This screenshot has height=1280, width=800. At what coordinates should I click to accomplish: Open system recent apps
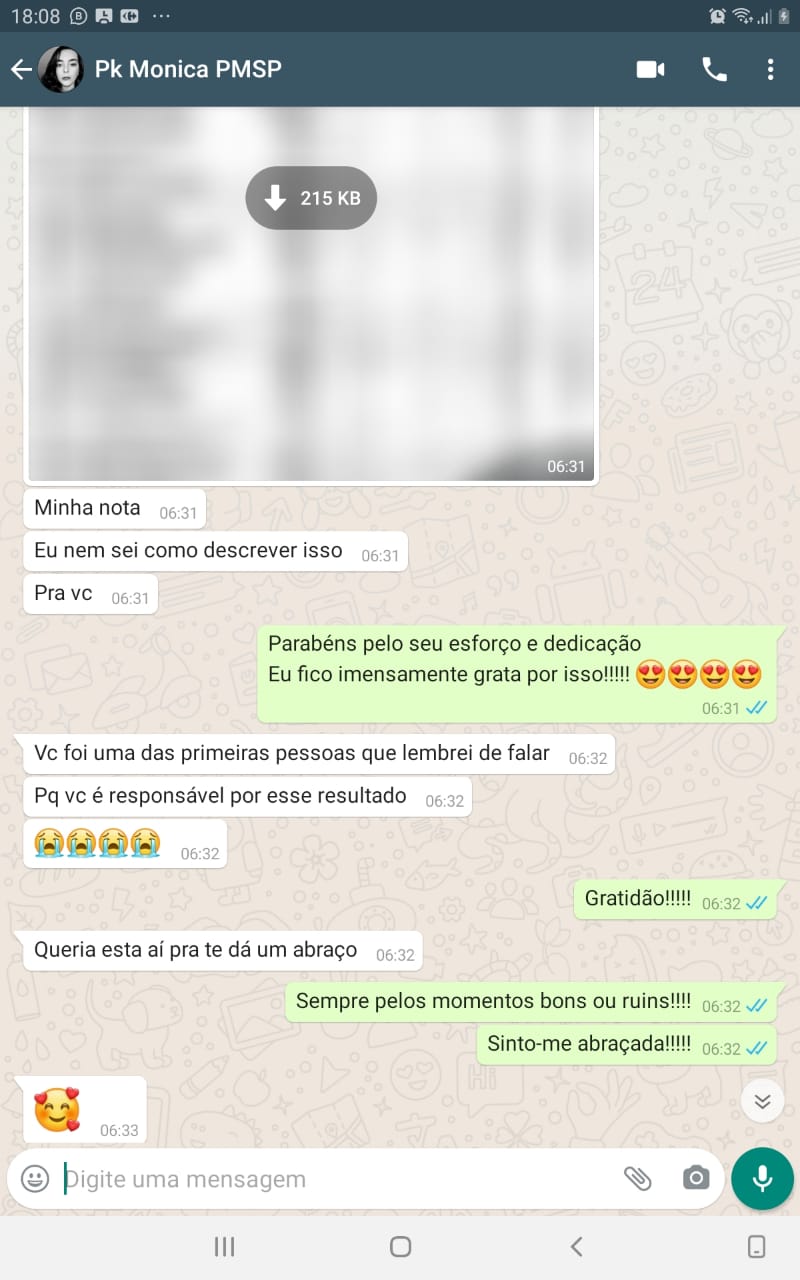225,1246
